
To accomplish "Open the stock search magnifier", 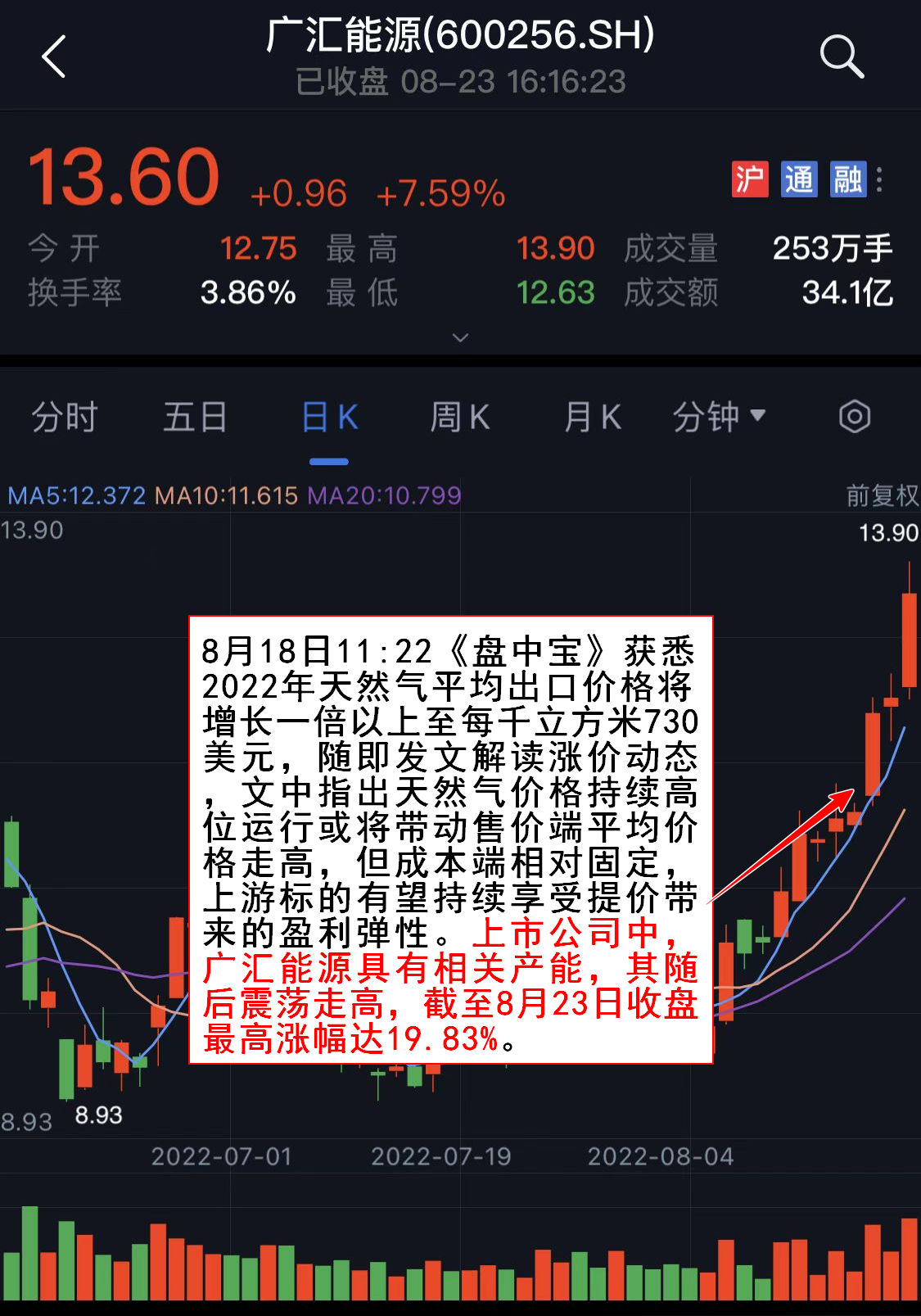I will (841, 57).
